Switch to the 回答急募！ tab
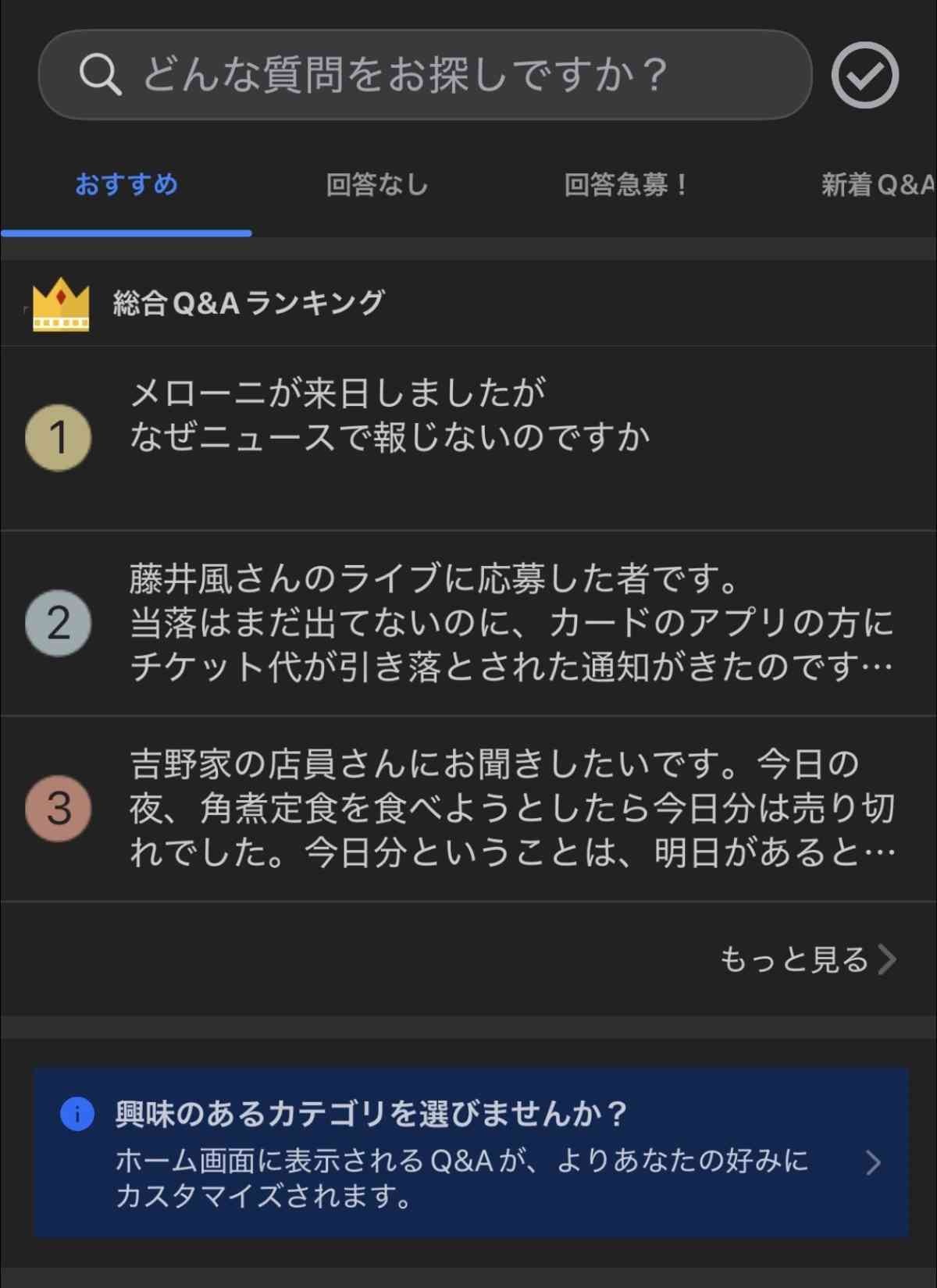Viewport: 937px width, 1288px height. (625, 185)
